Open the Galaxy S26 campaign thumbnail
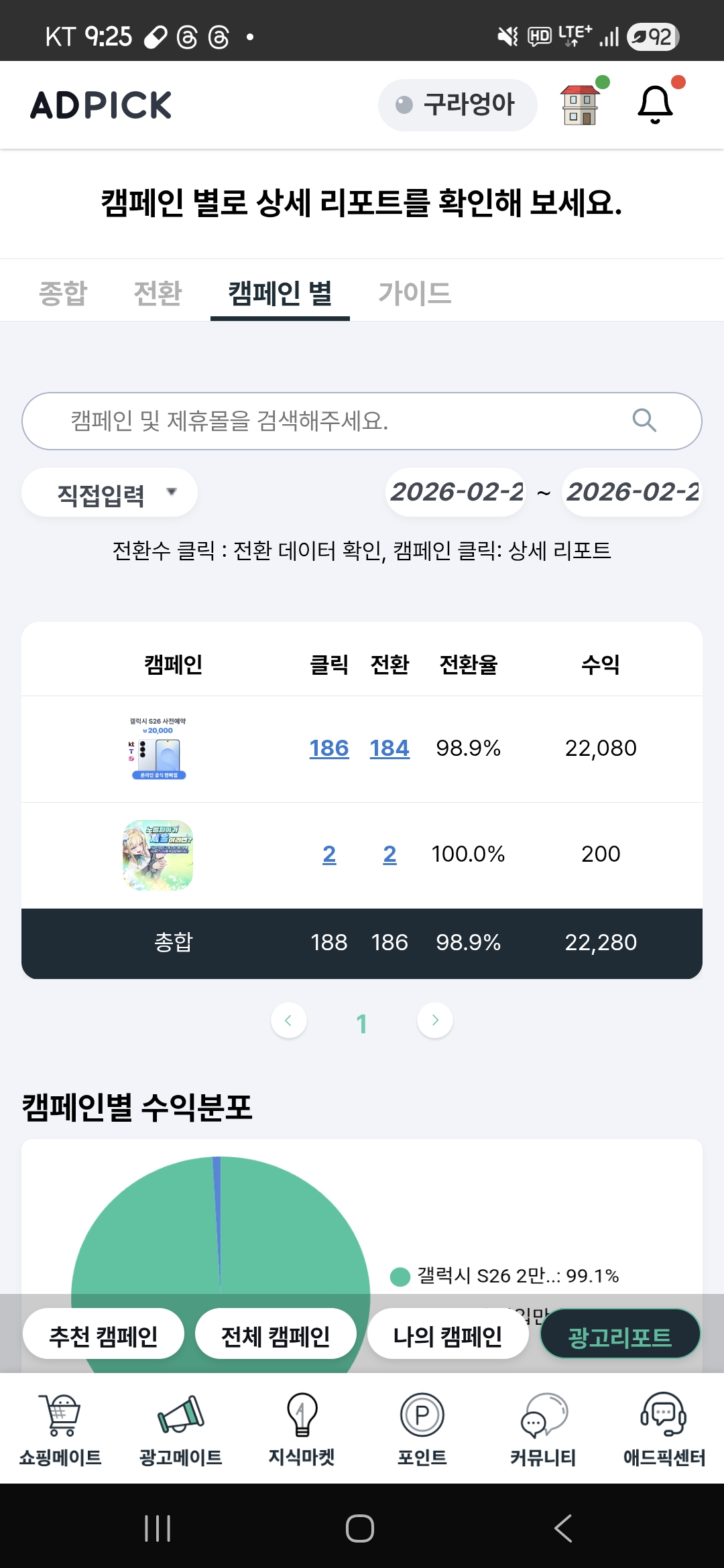The width and height of the screenshot is (724, 1568). [158, 748]
